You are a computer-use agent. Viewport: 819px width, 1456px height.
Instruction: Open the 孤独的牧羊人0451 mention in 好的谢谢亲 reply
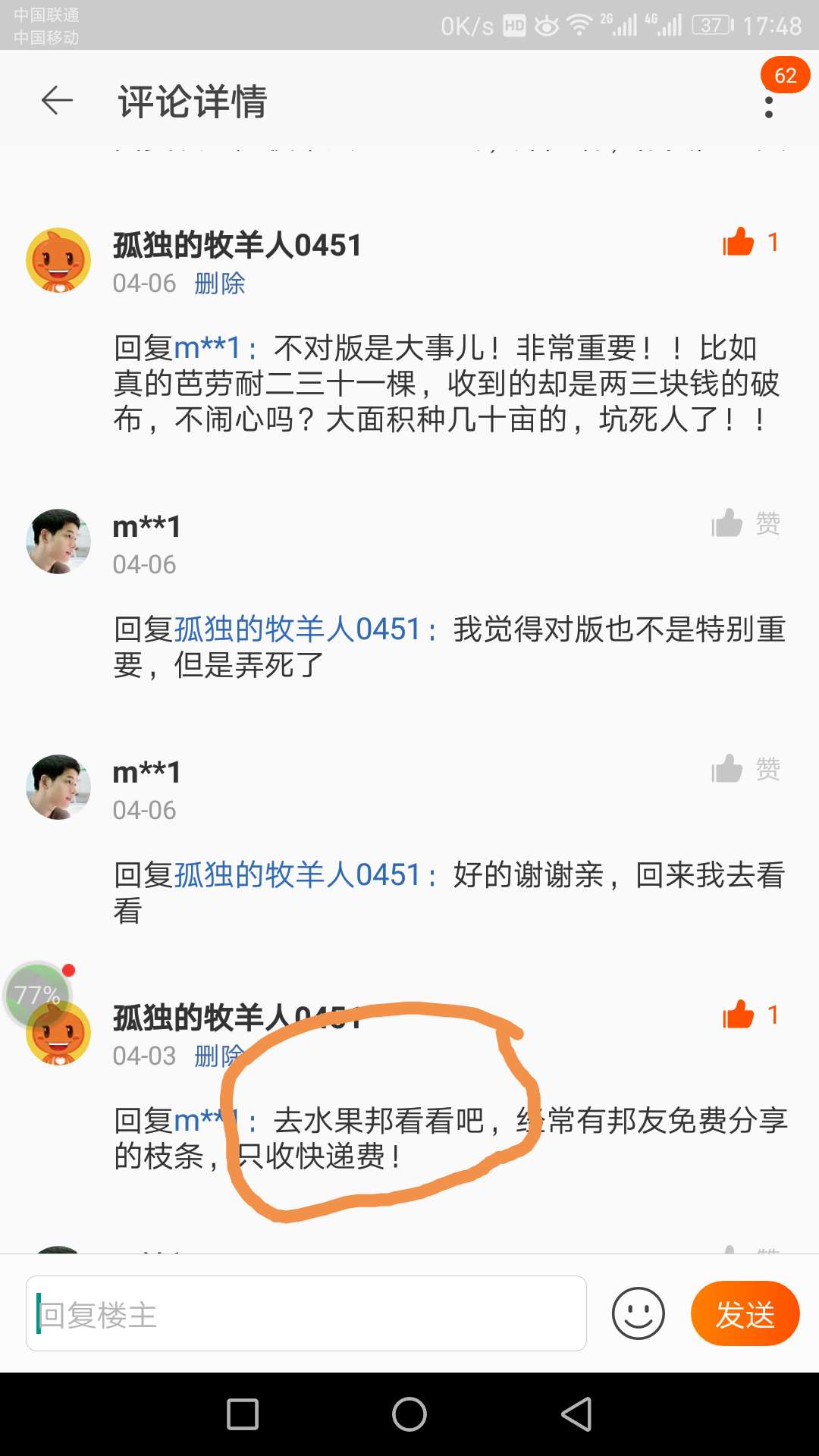(297, 875)
